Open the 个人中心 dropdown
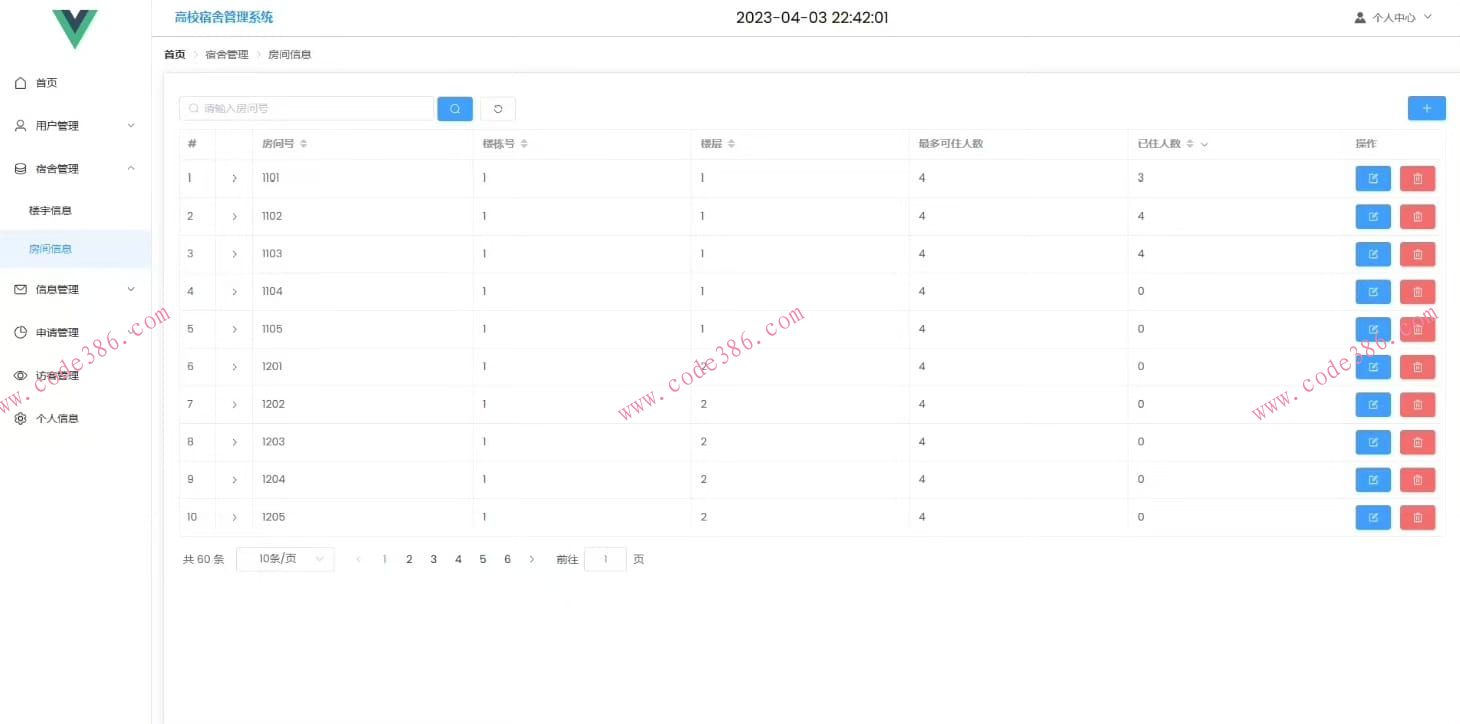 point(1393,17)
